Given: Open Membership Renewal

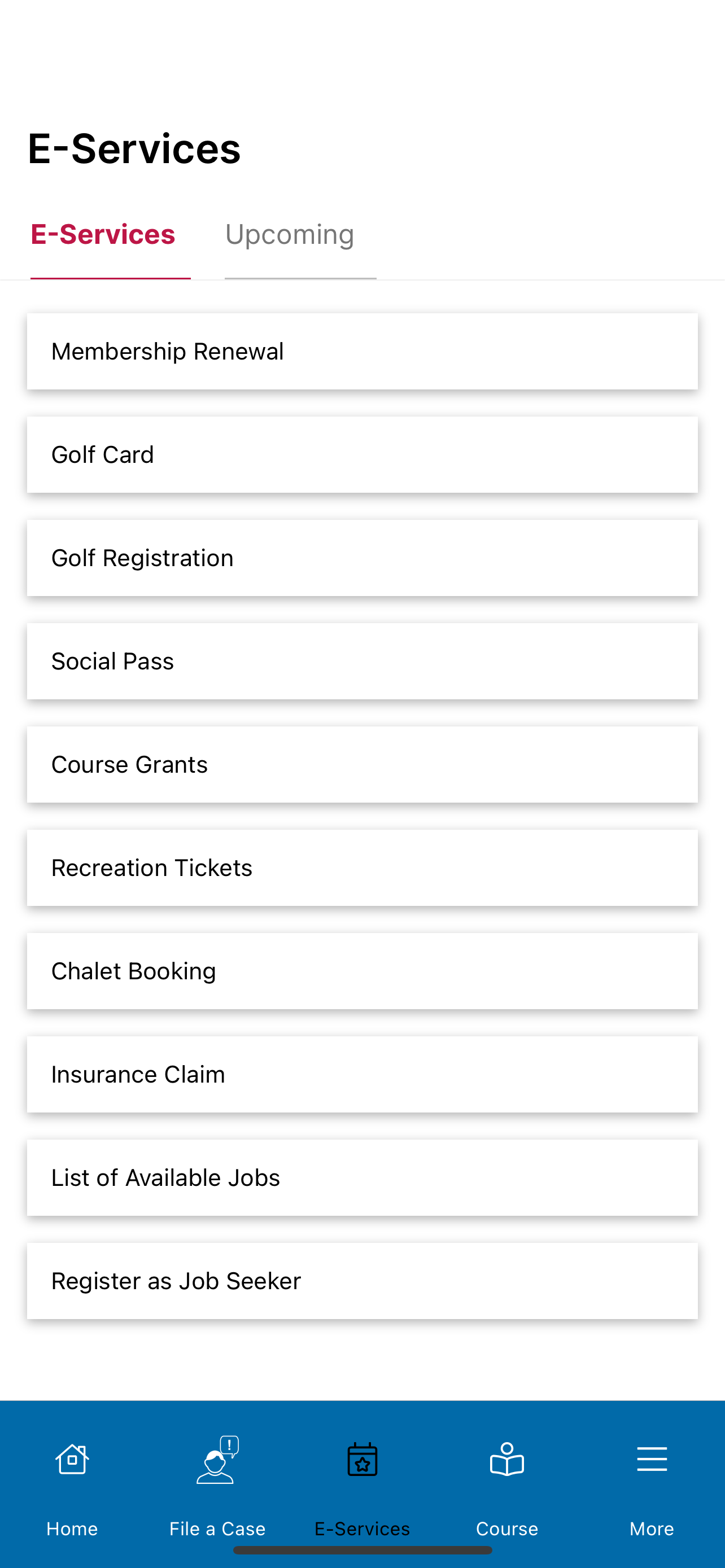Looking at the screenshot, I should tap(362, 351).
